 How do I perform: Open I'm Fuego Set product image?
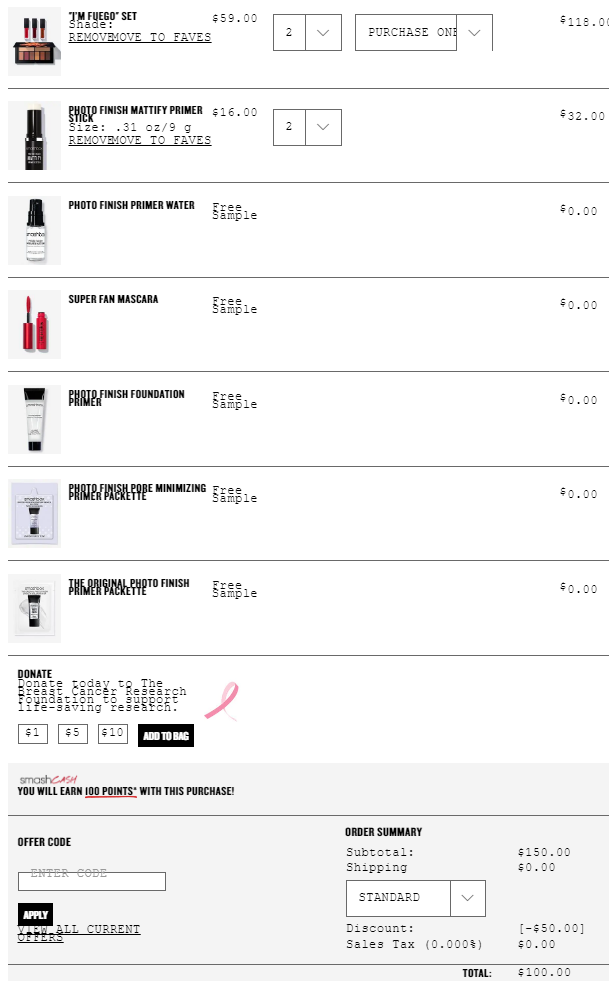(34, 42)
